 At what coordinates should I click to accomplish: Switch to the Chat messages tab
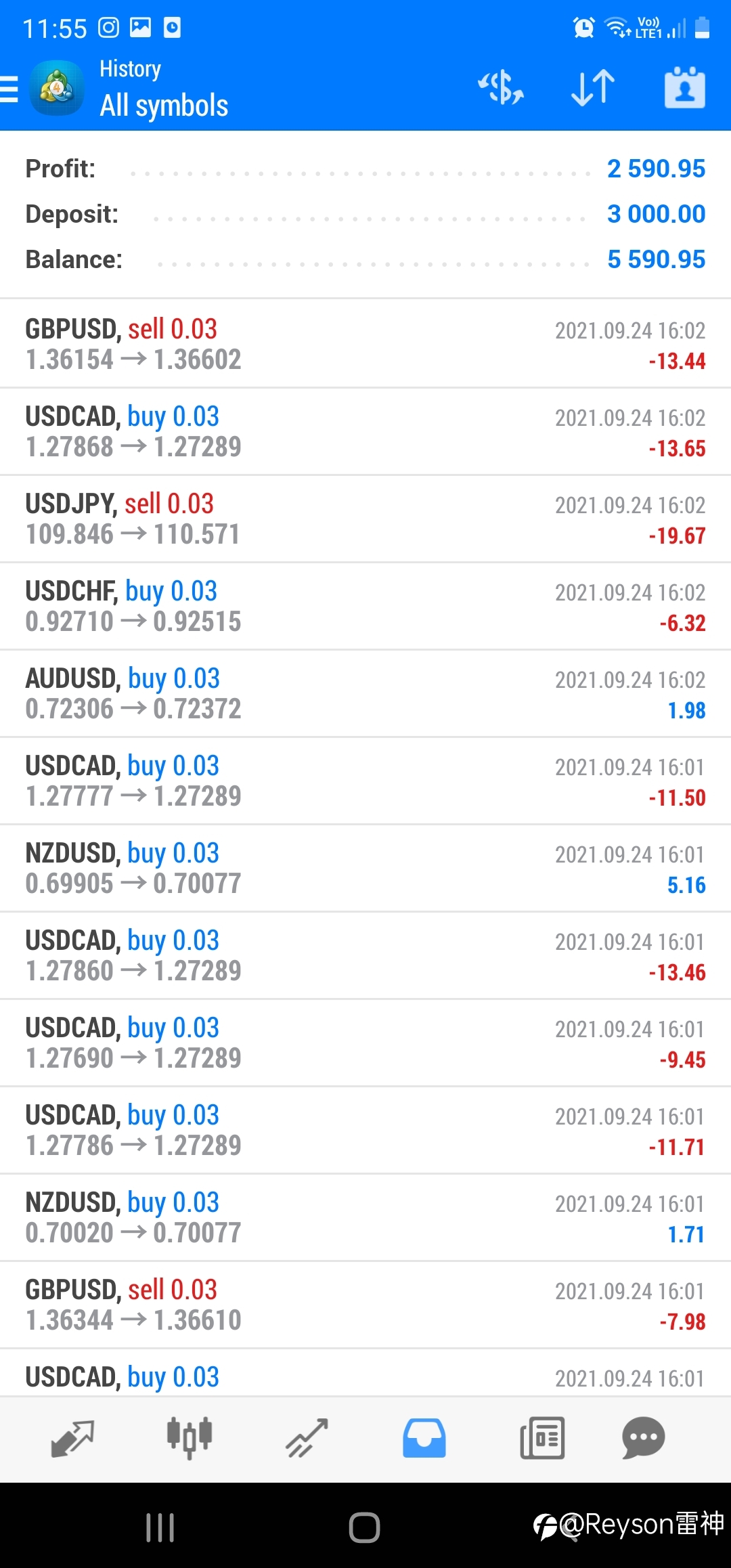tap(643, 1438)
